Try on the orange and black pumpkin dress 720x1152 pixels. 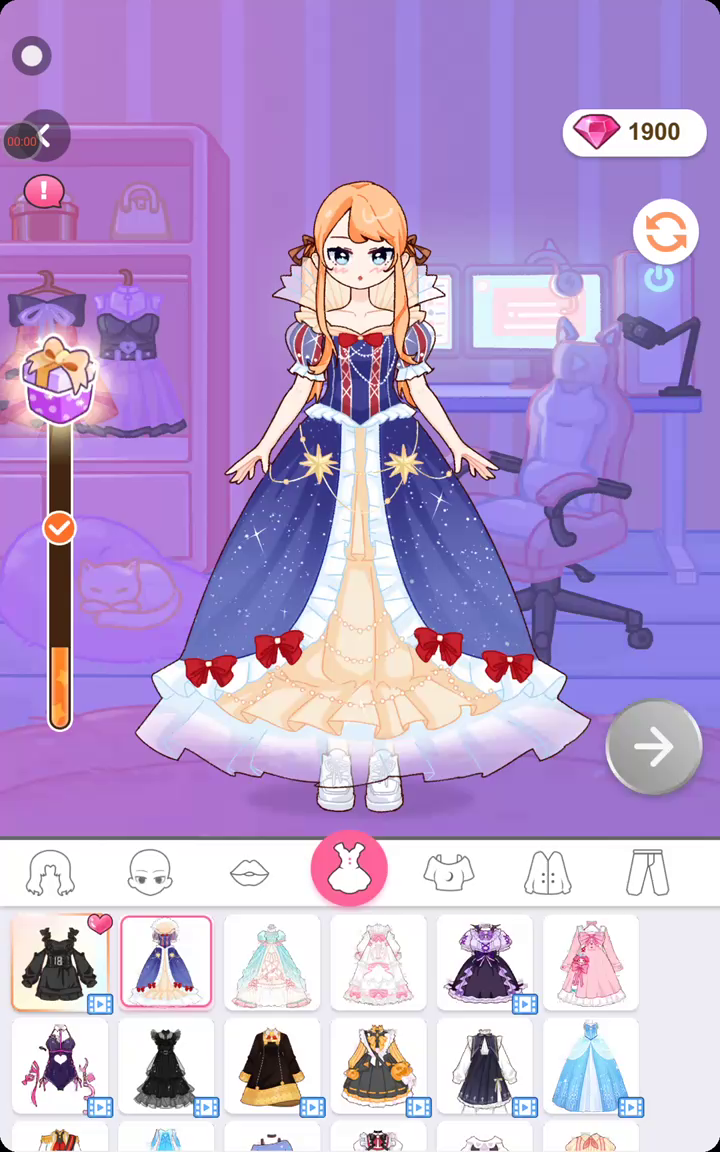click(378, 1066)
